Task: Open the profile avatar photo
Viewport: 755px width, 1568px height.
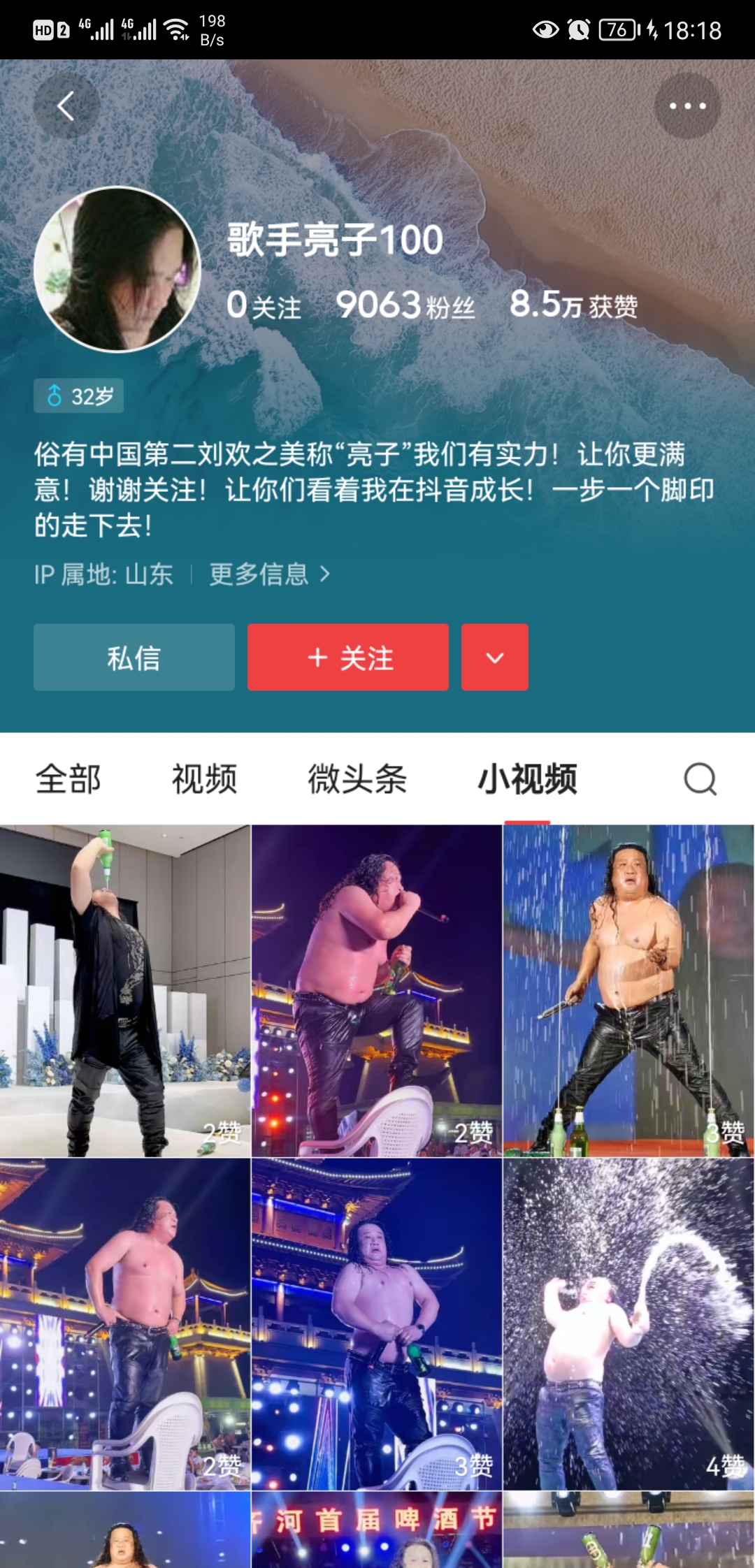Action: click(x=117, y=269)
